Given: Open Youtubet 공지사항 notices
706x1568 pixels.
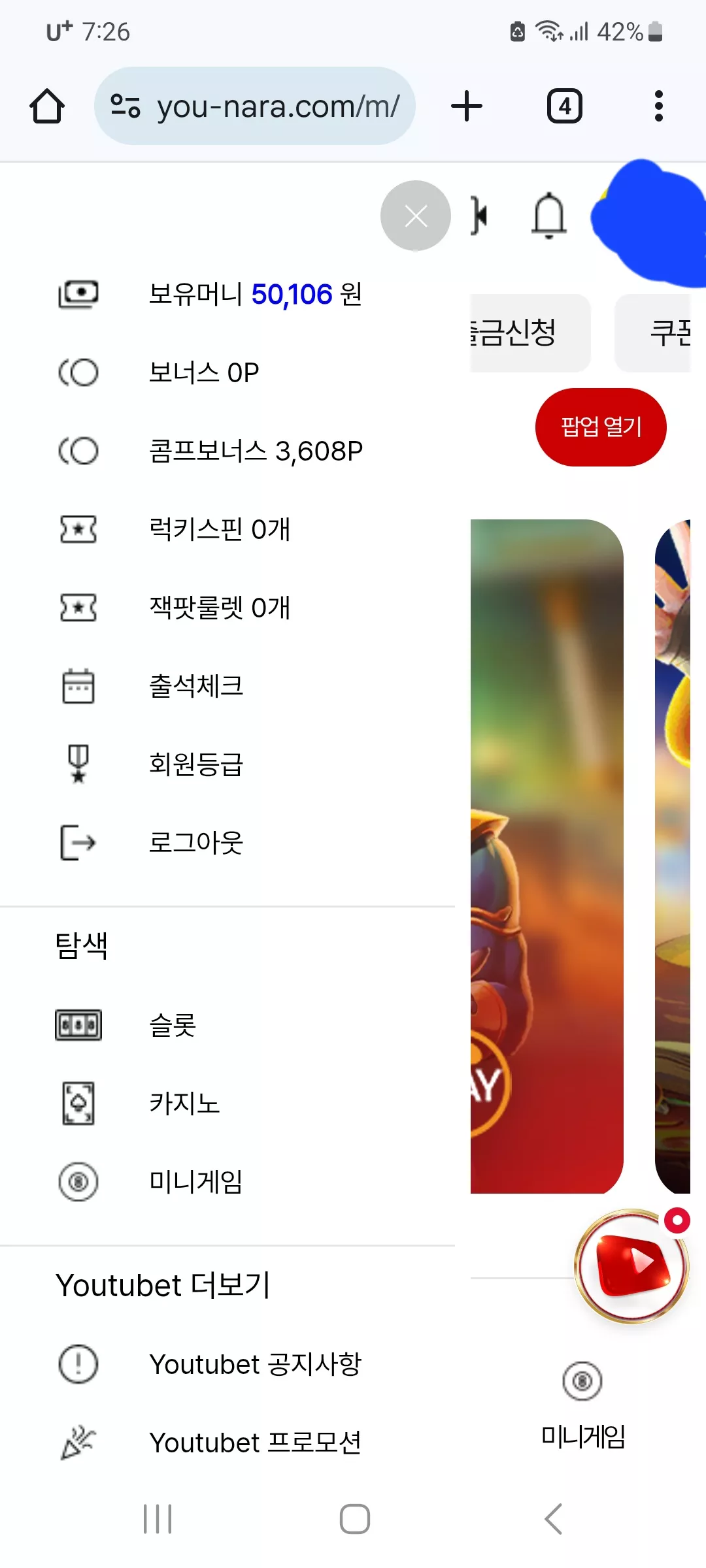Looking at the screenshot, I should click(x=227, y=1364).
